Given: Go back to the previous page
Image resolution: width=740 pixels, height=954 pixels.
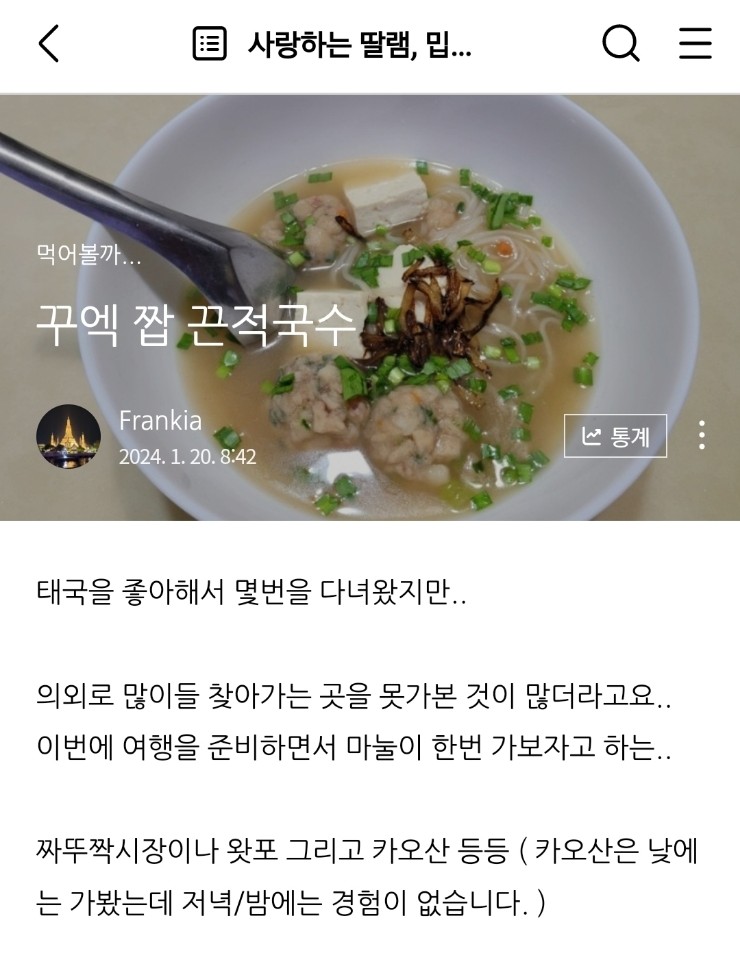Looking at the screenshot, I should point(48,45).
